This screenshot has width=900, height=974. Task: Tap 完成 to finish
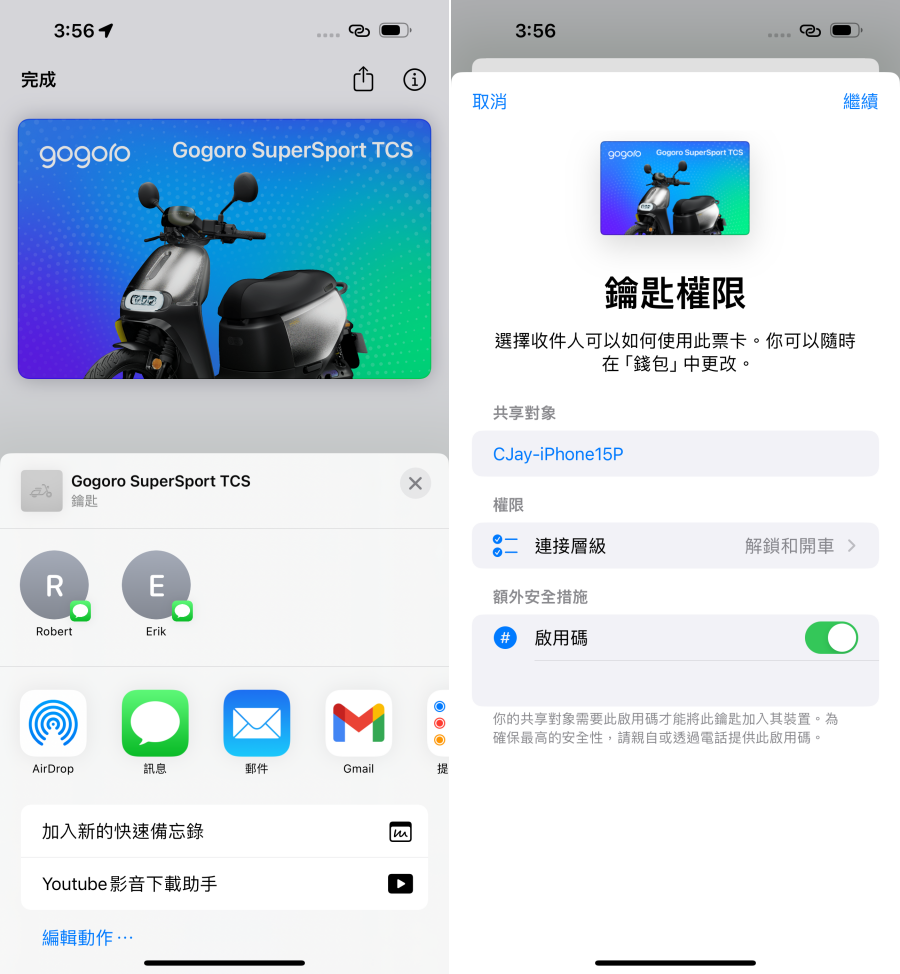click(39, 80)
